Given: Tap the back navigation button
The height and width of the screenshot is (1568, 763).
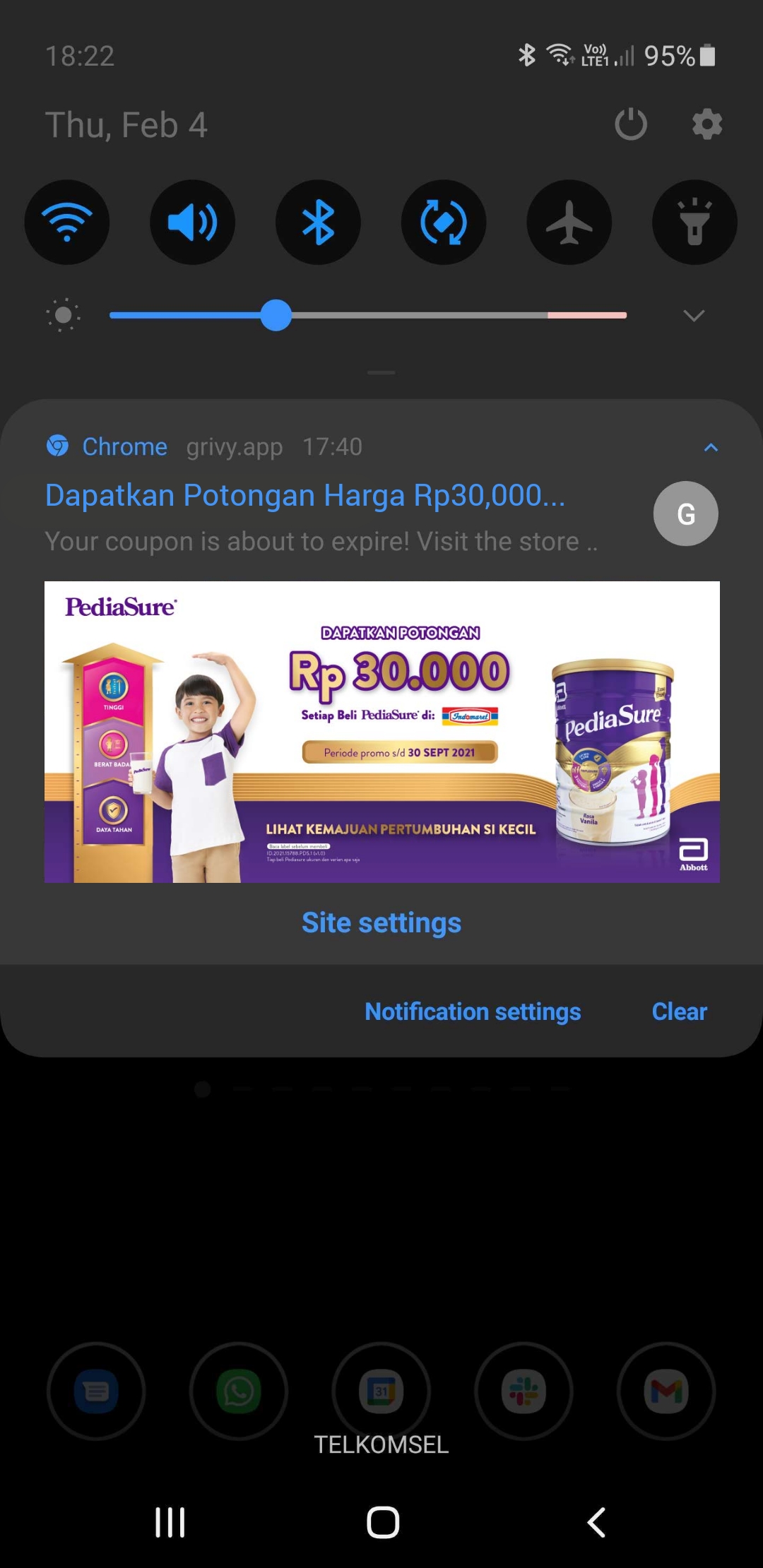Looking at the screenshot, I should [x=596, y=1522].
